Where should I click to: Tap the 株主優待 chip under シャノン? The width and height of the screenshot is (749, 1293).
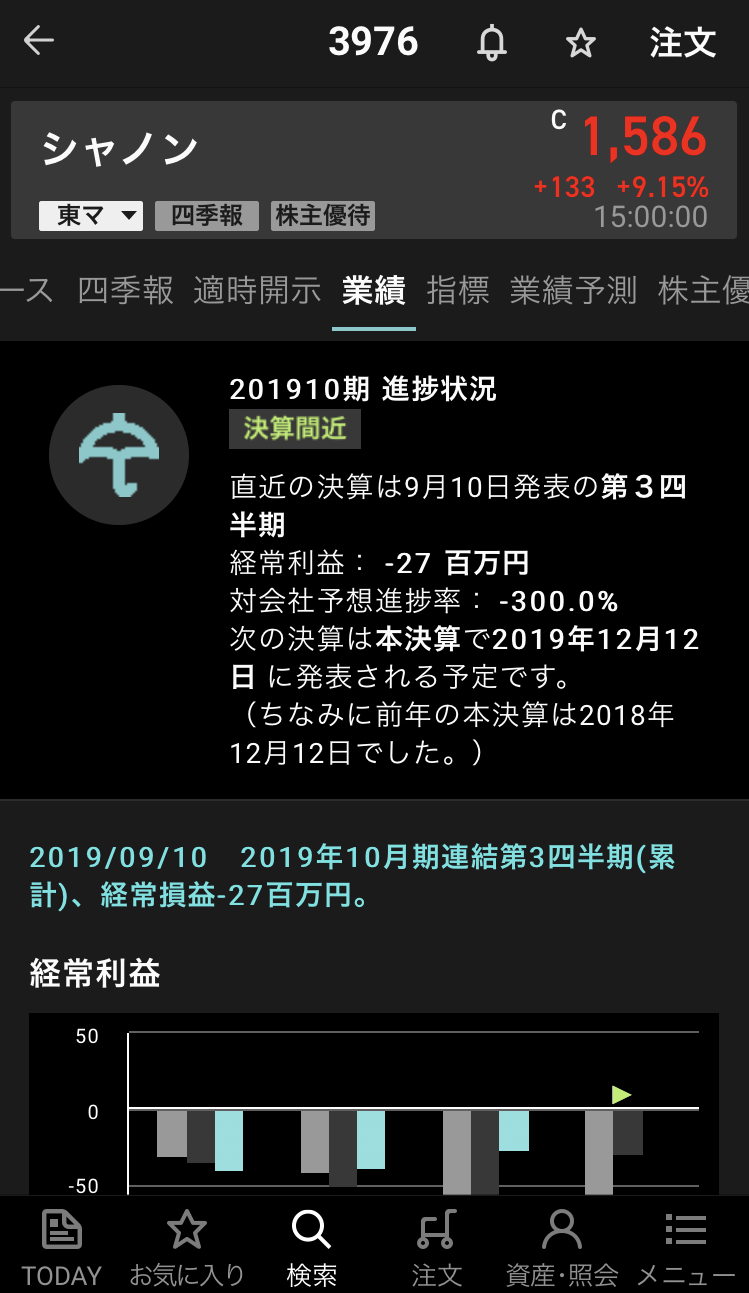tap(323, 216)
